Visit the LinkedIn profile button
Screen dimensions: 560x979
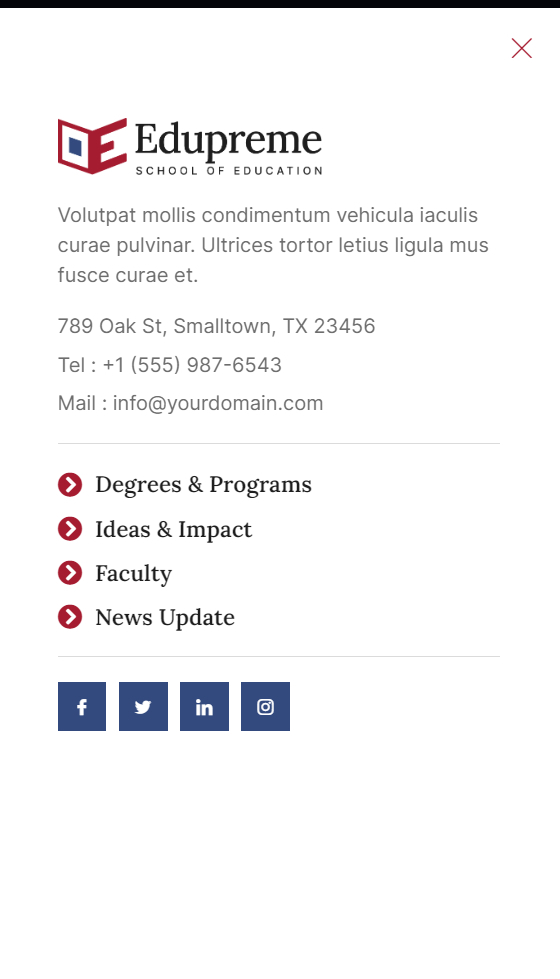(204, 706)
